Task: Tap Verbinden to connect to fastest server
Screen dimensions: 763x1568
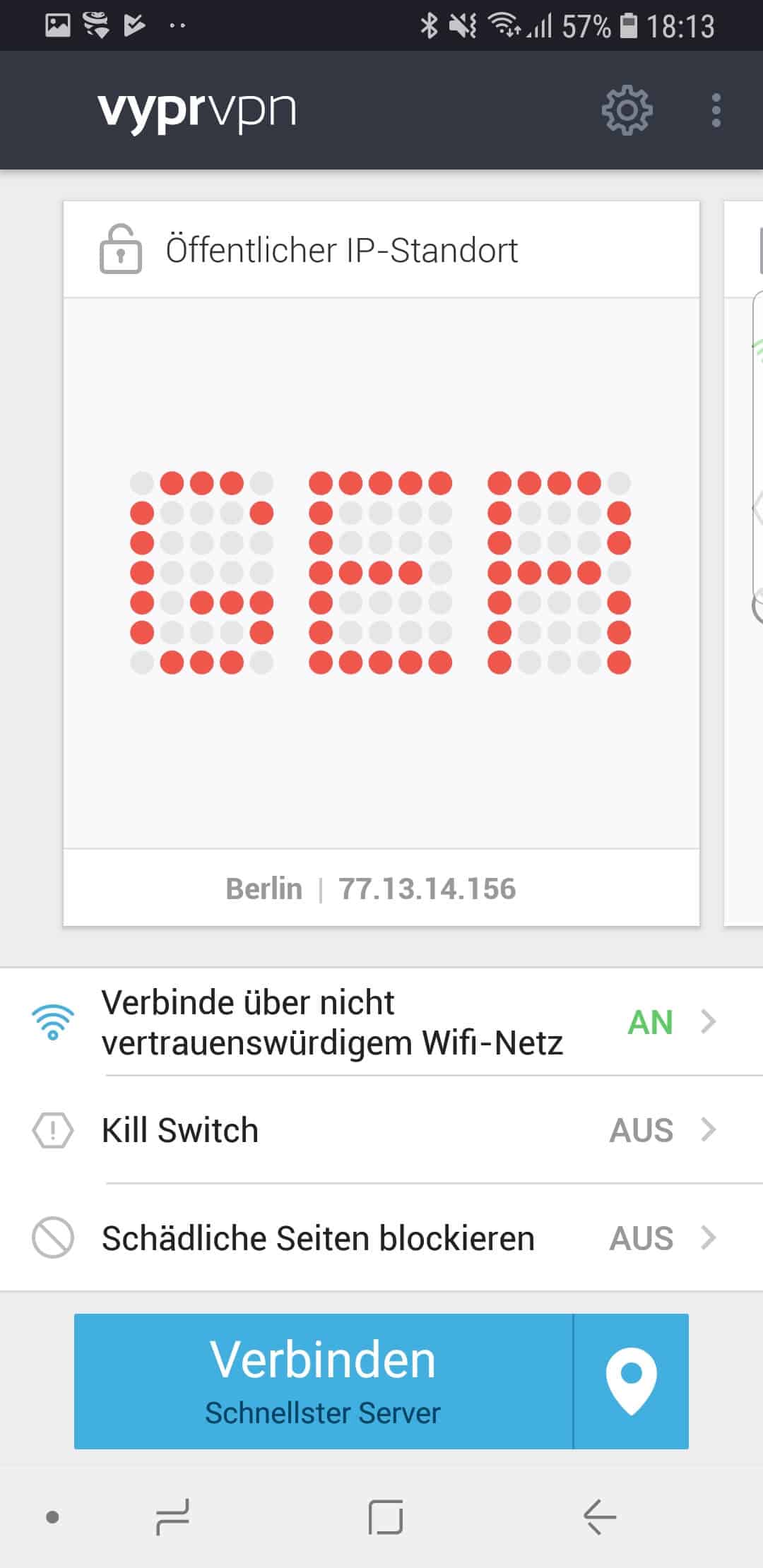Action: click(324, 1381)
